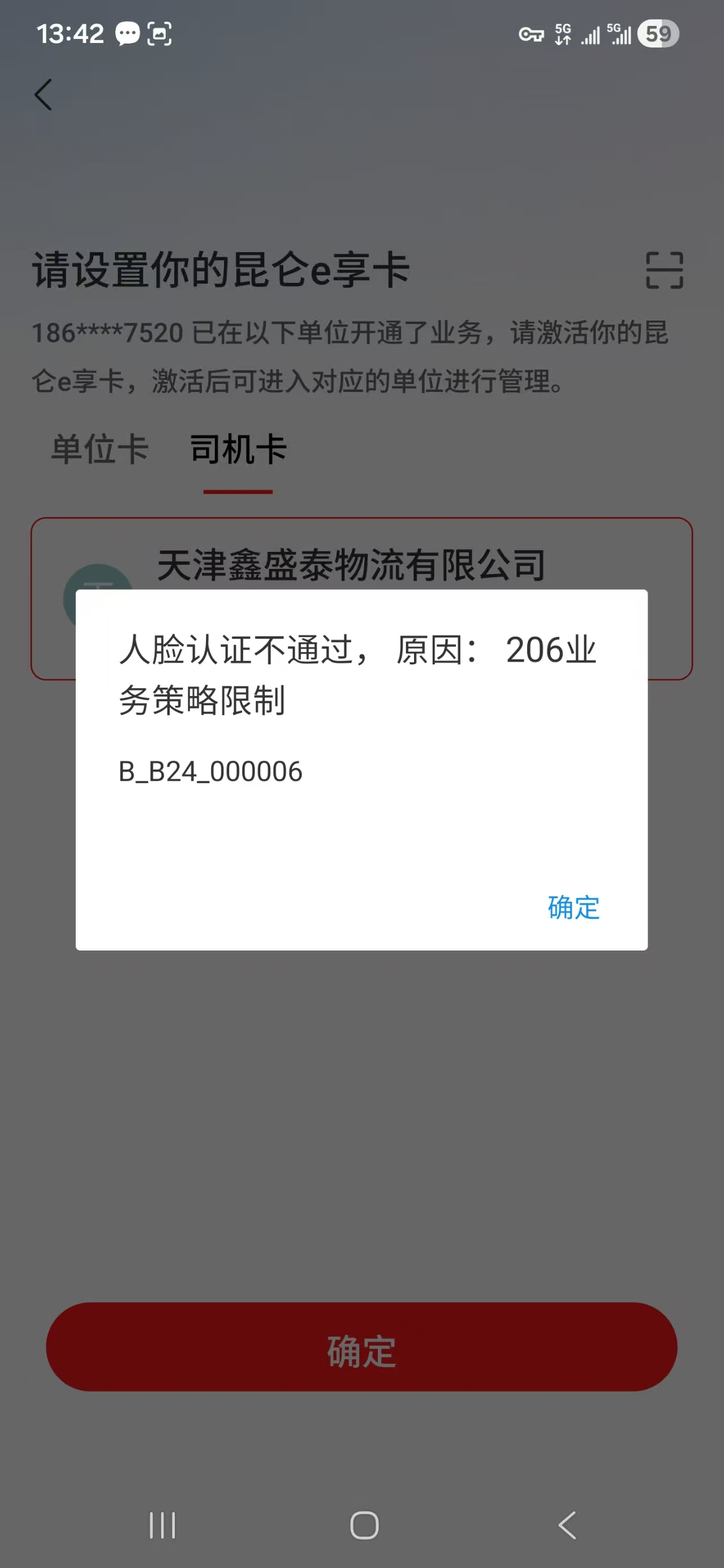Open the recent apps overview
Viewport: 724px width, 1568px height.
pos(162,1525)
